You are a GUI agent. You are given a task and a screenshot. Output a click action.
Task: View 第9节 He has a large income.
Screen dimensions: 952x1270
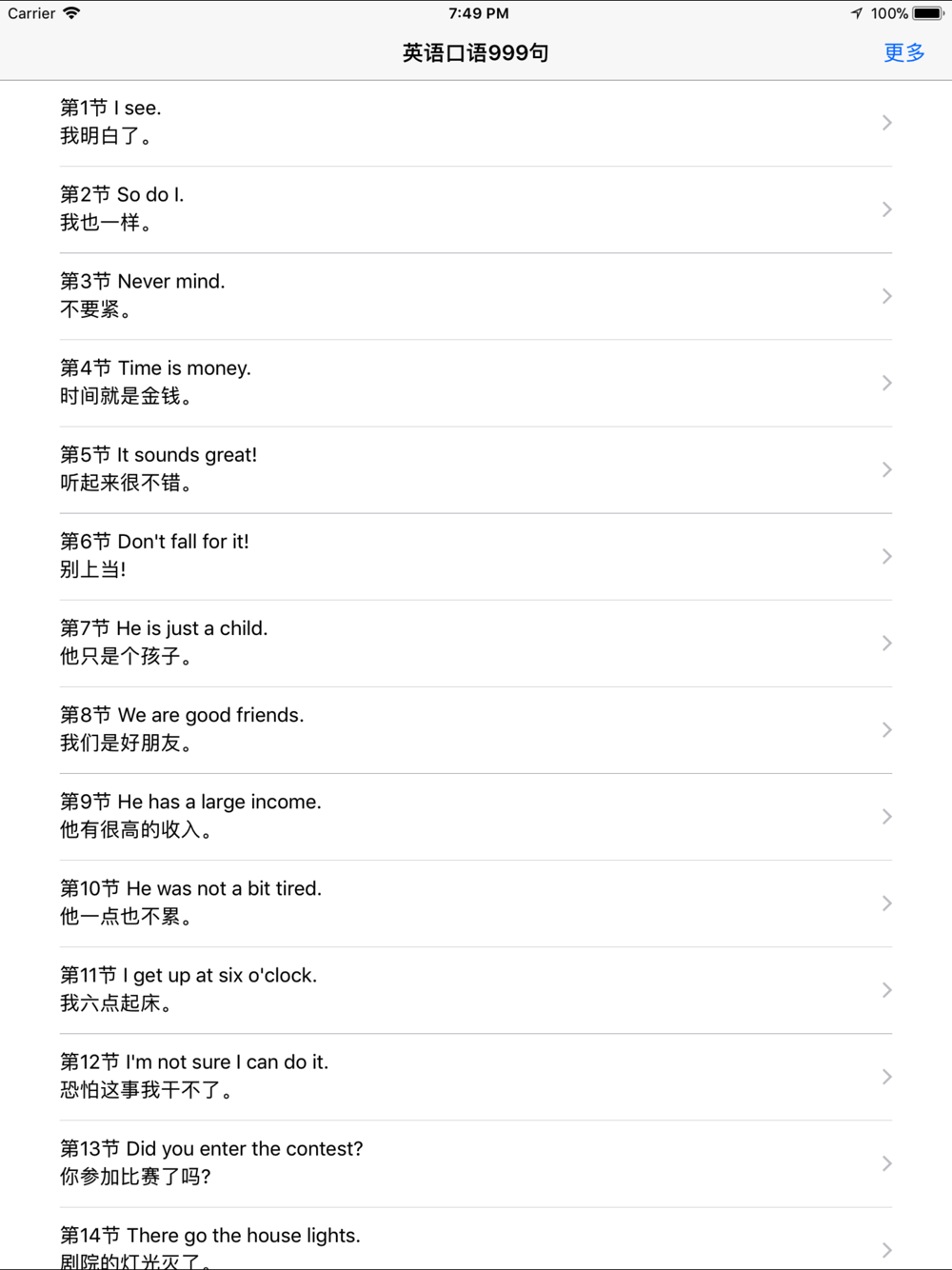[476, 816]
